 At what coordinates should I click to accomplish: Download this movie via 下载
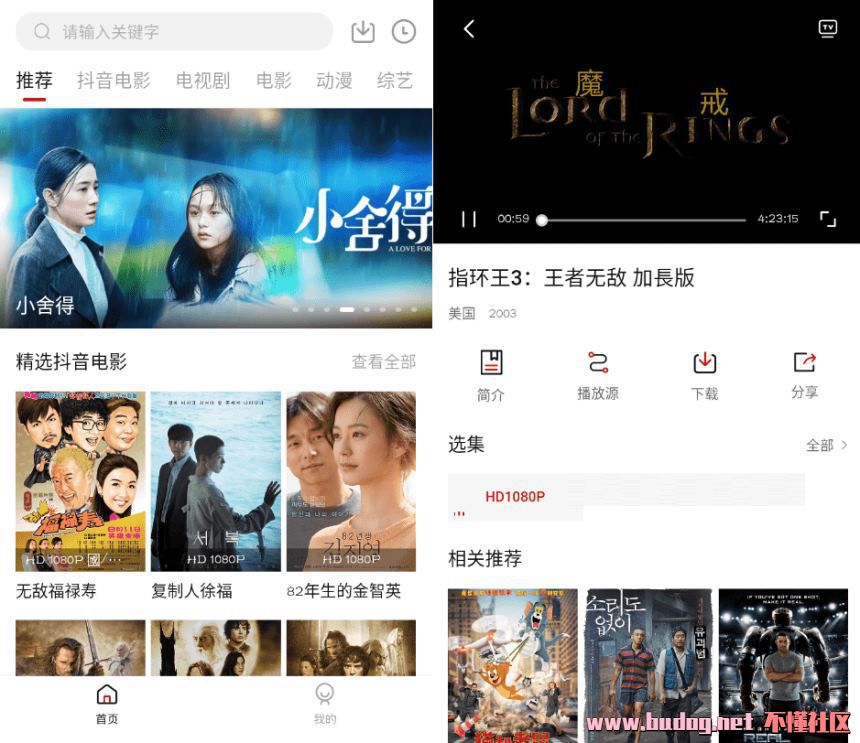[705, 375]
